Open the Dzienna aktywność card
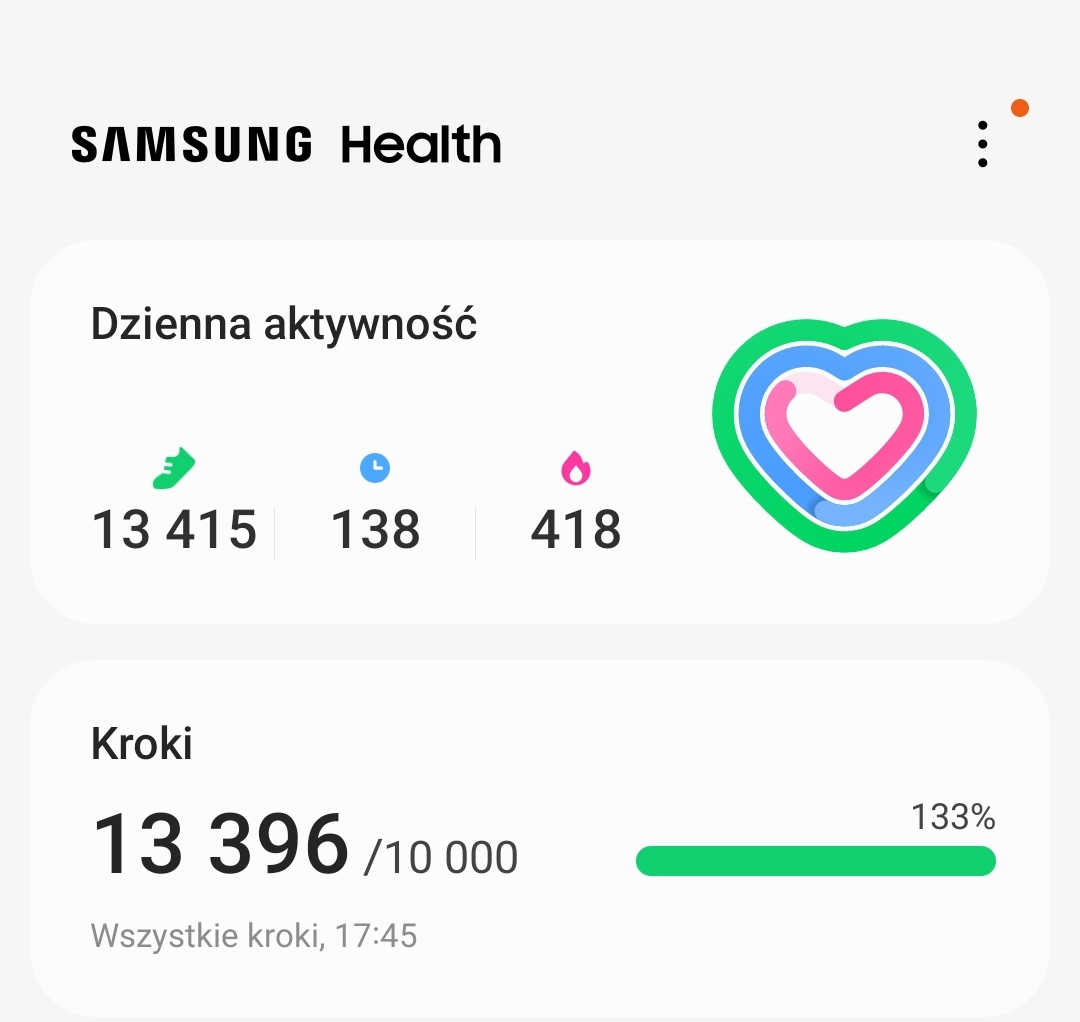1080x1022 pixels. 540,430
